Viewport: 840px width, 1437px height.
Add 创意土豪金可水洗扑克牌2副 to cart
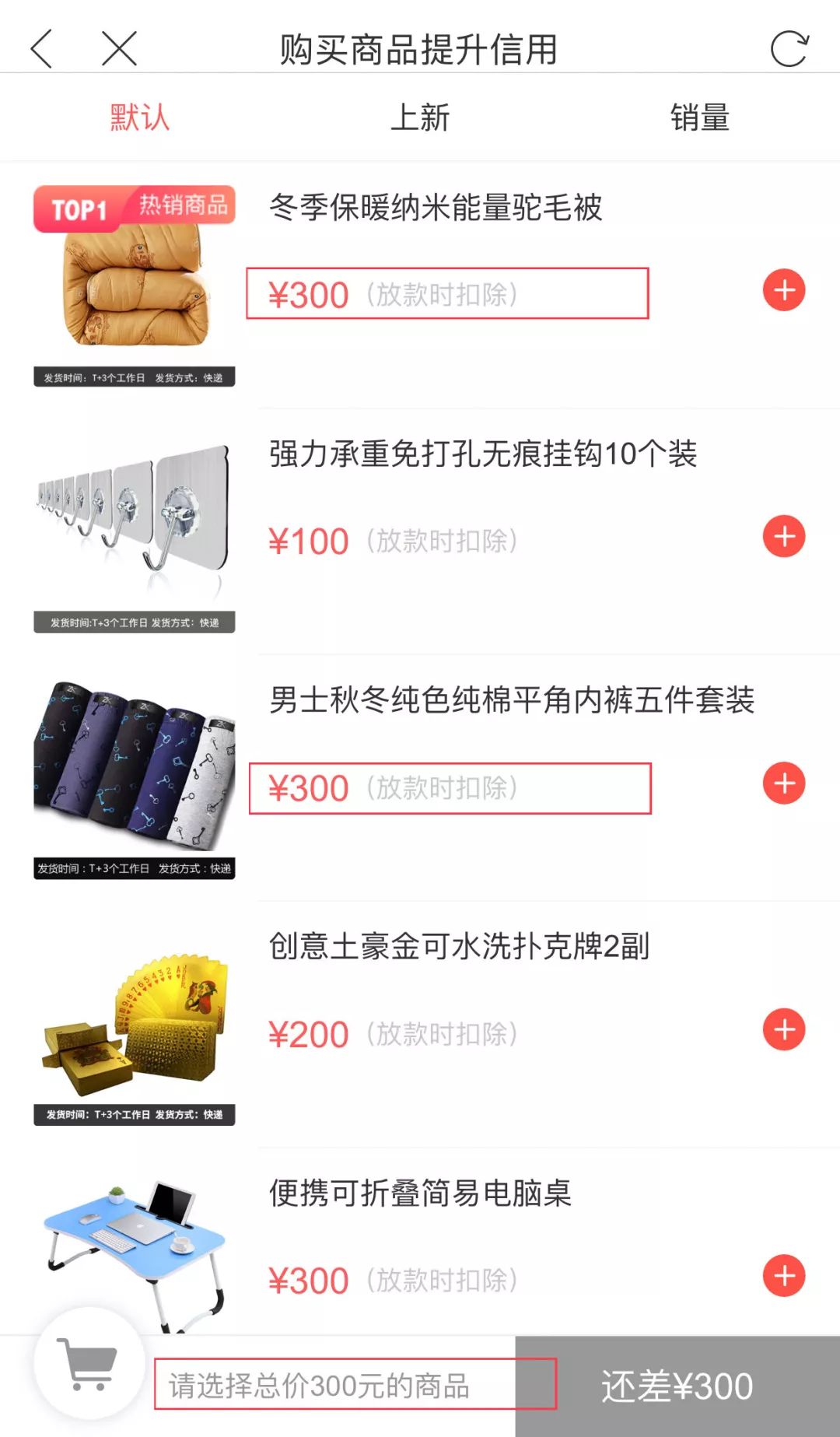click(x=783, y=1030)
